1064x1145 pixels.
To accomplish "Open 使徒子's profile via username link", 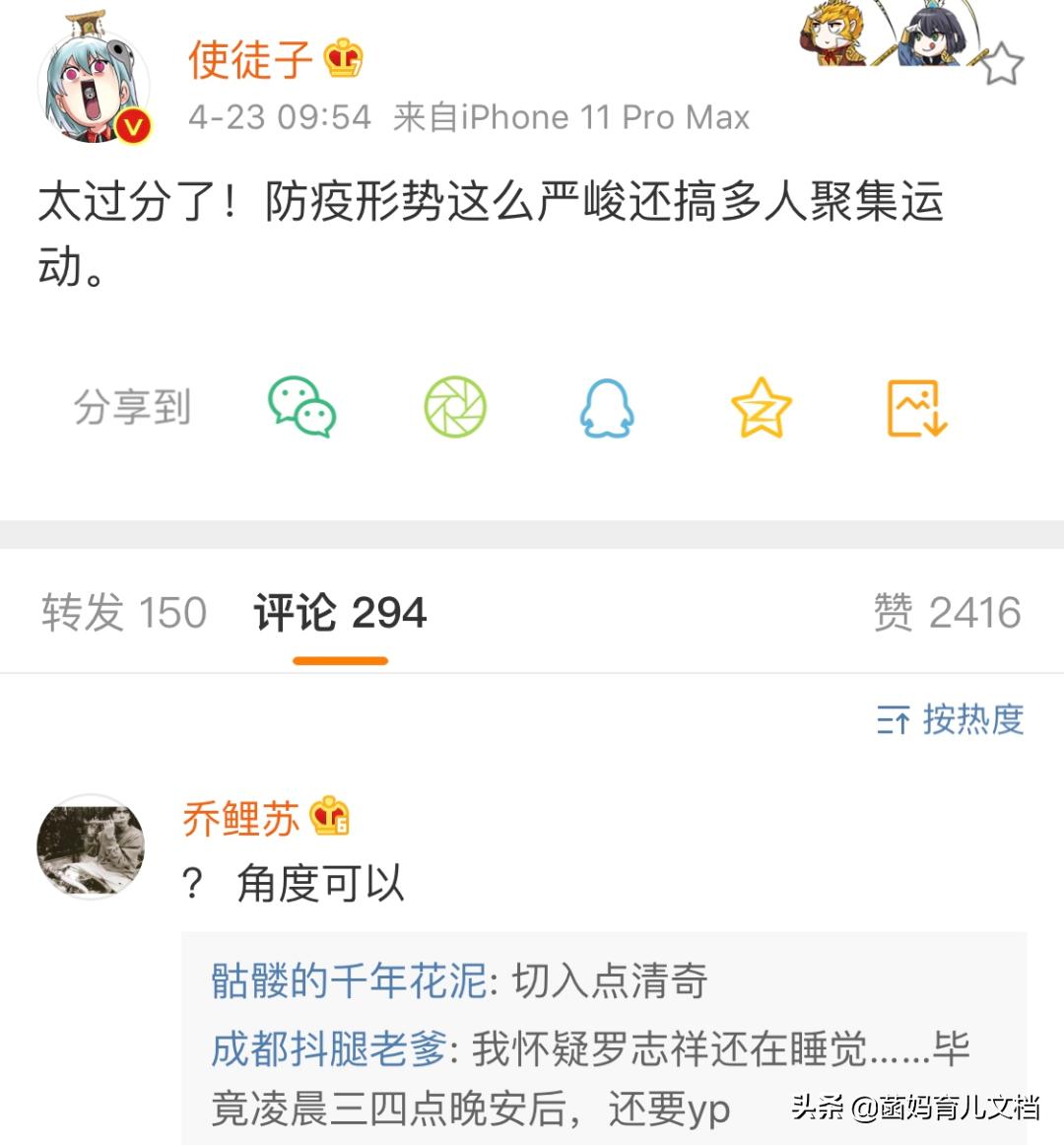I will pos(248,59).
